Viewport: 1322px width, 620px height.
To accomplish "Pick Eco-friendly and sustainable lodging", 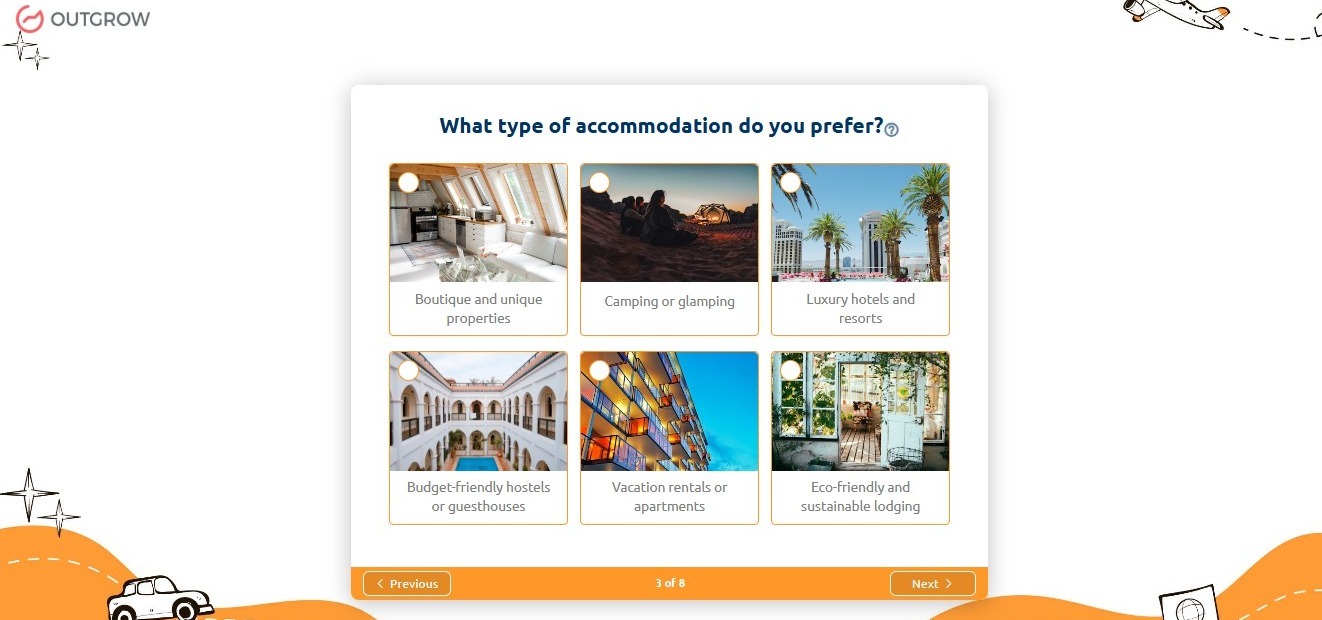I will (860, 437).
